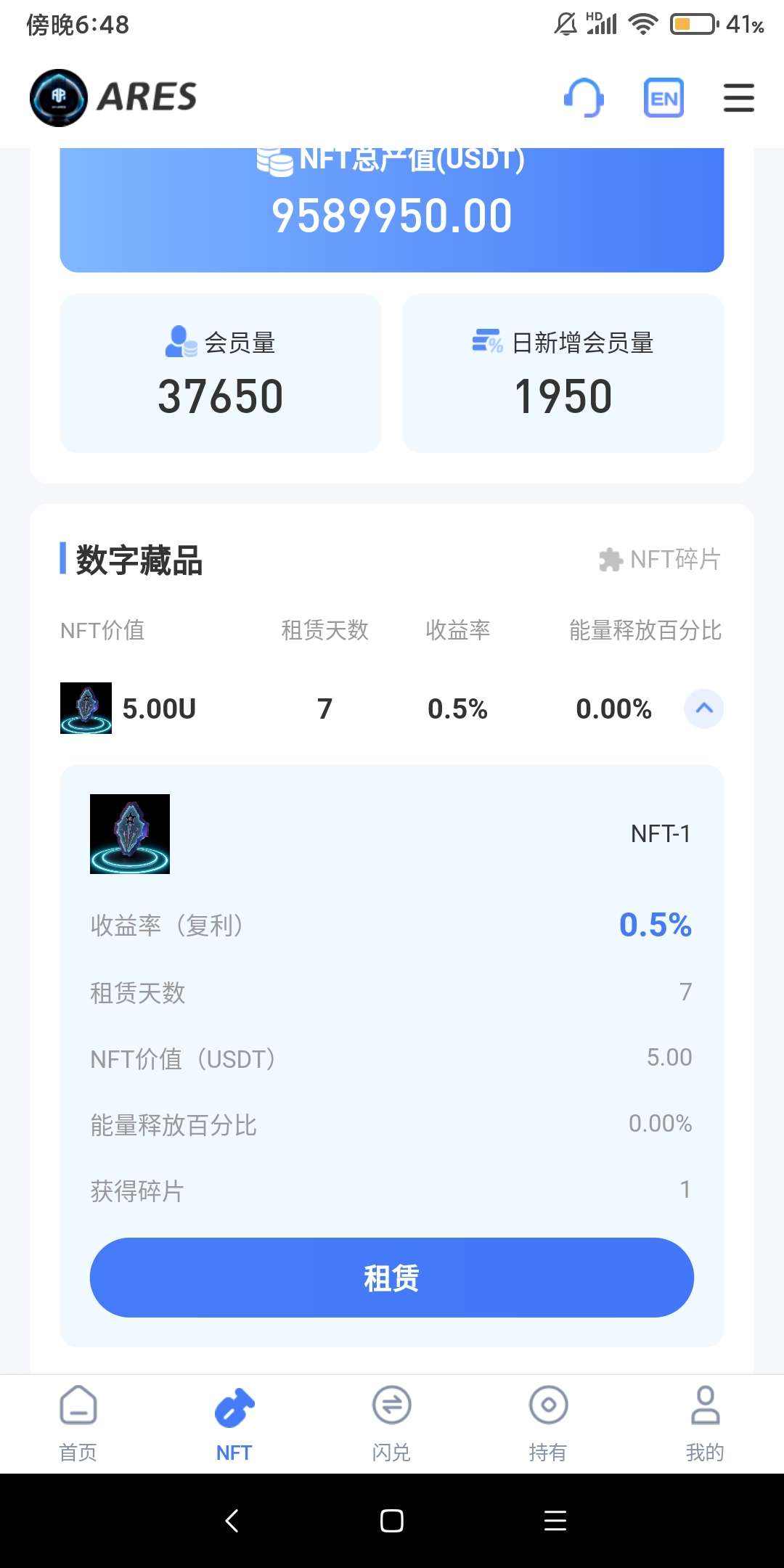Open NFT碎片 fragments link
This screenshot has height=1568, width=784.
[659, 560]
